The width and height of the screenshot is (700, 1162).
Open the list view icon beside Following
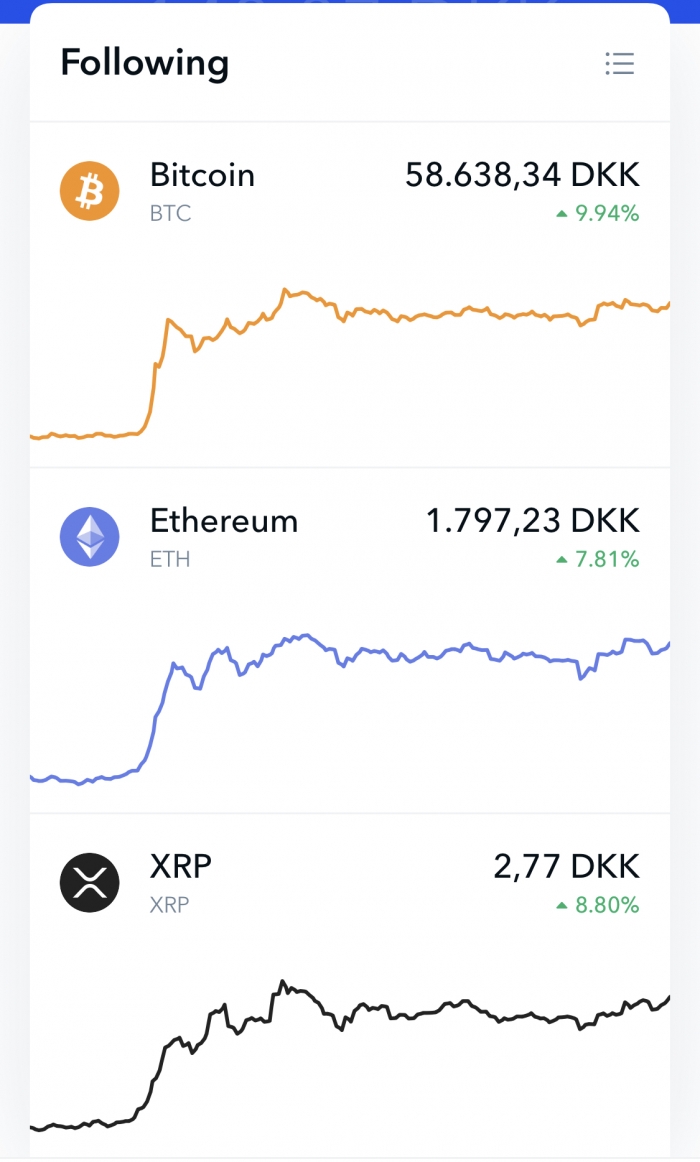[620, 64]
